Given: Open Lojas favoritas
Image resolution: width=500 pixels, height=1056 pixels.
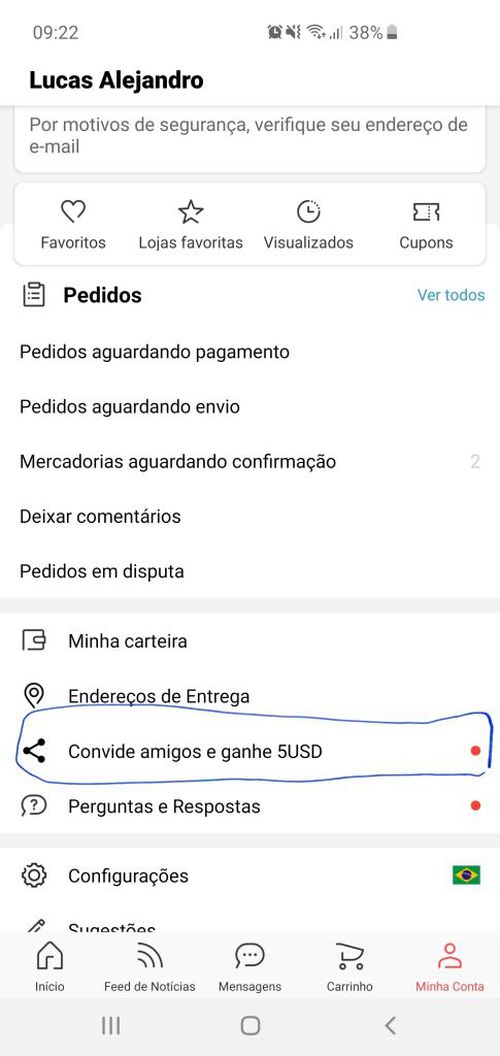Looking at the screenshot, I should click(191, 226).
